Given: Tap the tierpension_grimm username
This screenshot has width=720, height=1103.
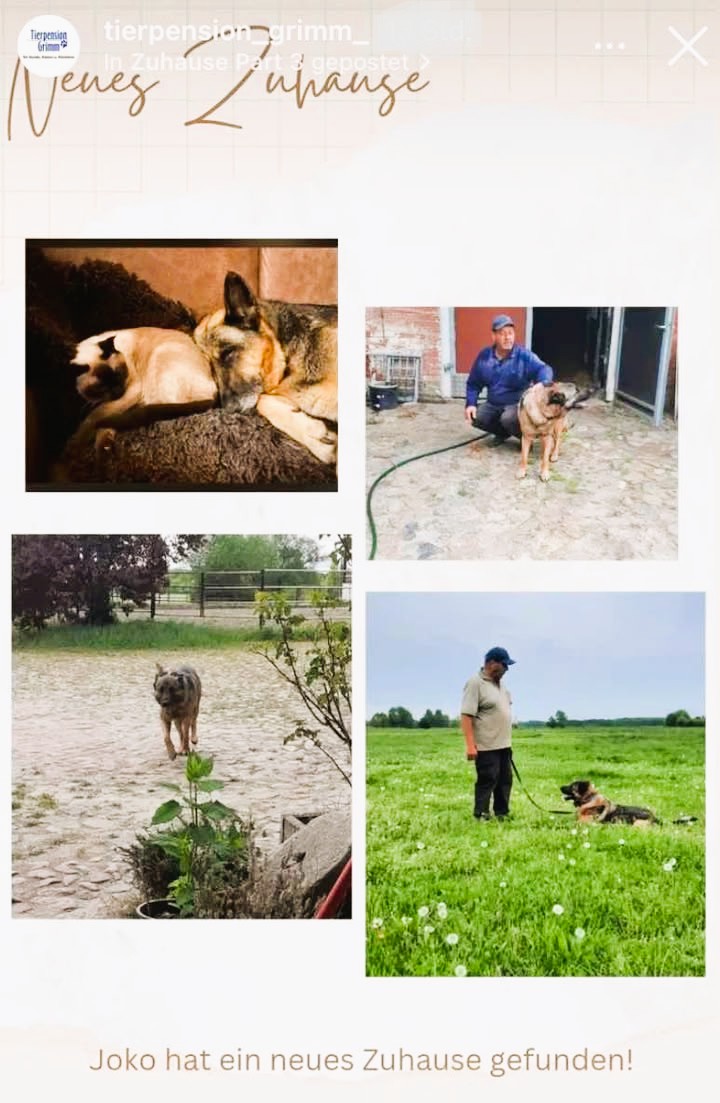Looking at the screenshot, I should 236,32.
